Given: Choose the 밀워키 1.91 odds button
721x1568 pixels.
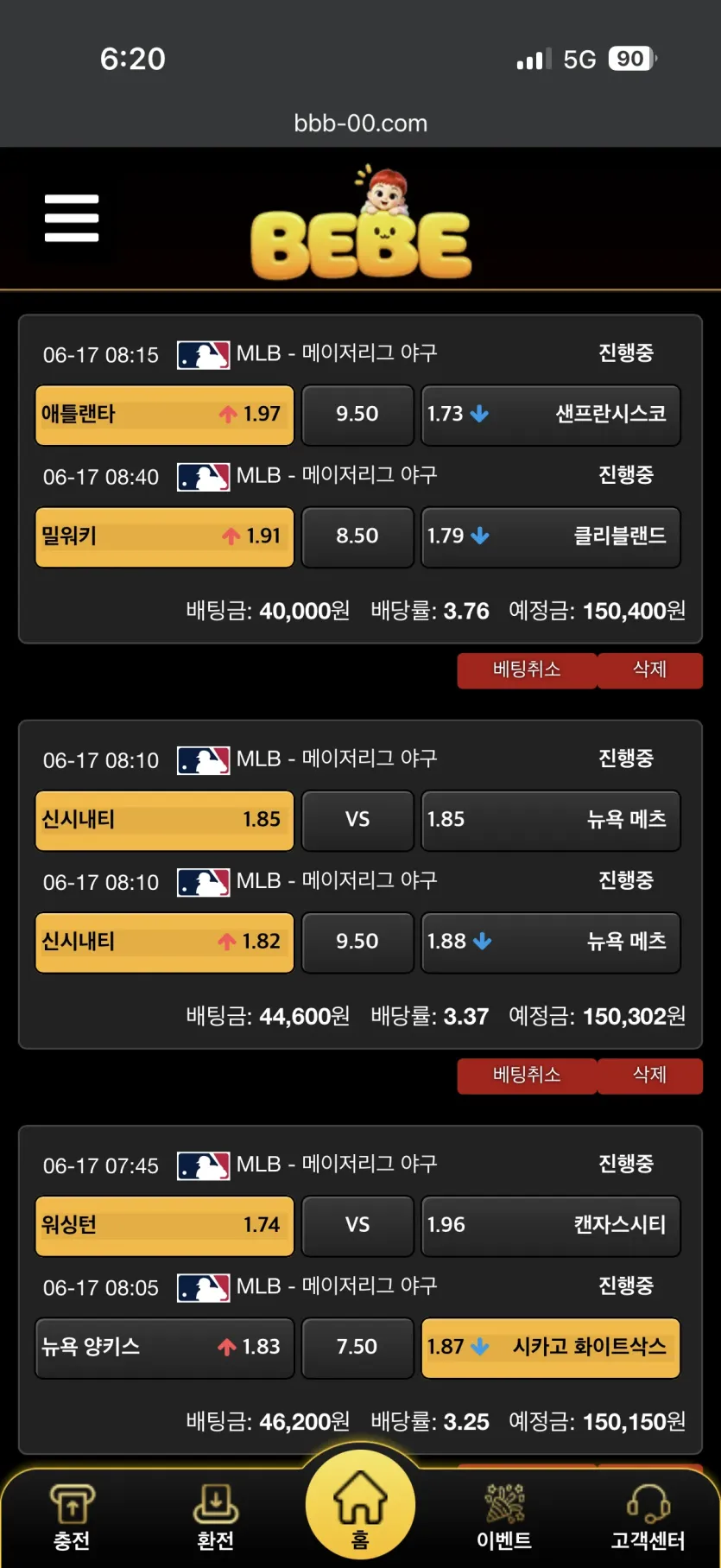Looking at the screenshot, I should (x=164, y=536).
